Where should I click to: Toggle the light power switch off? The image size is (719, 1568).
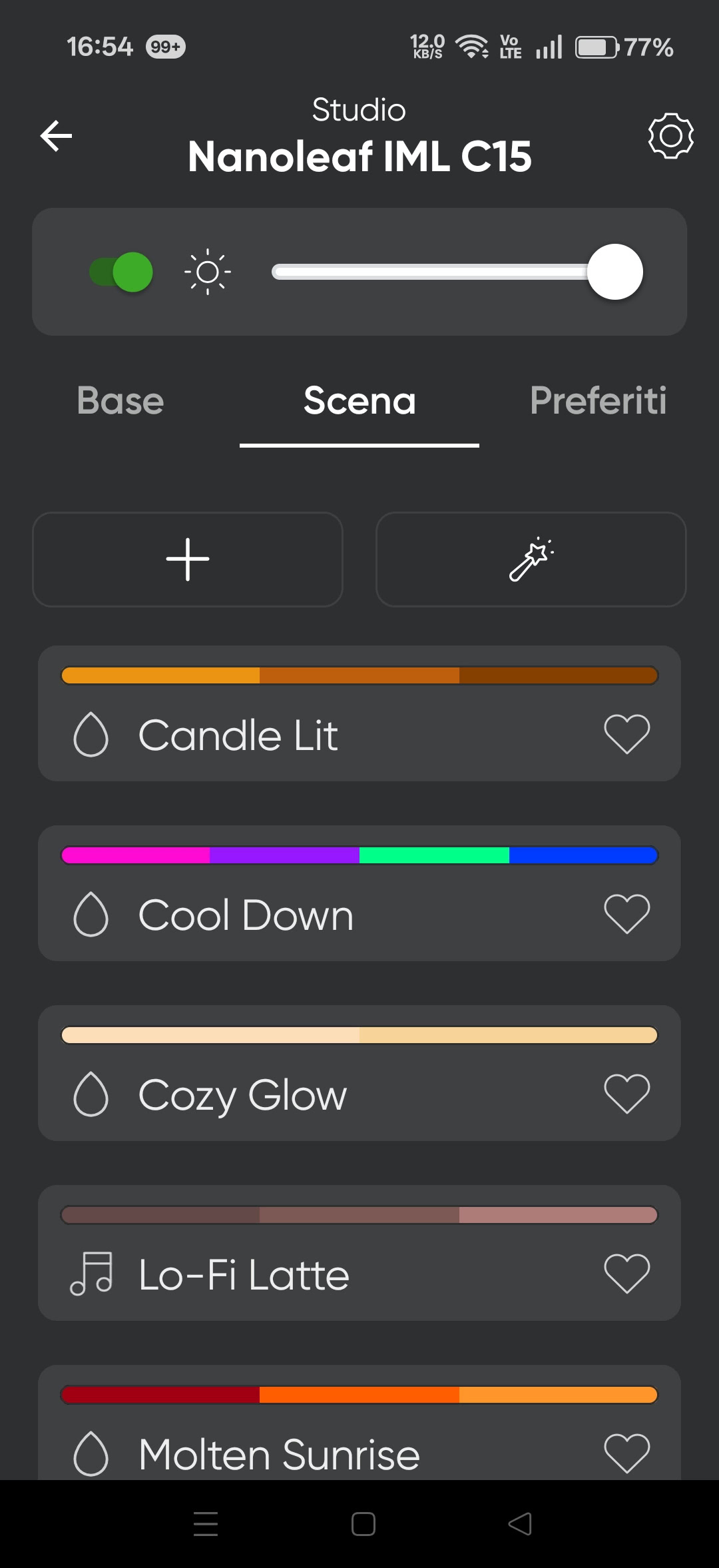[121, 272]
